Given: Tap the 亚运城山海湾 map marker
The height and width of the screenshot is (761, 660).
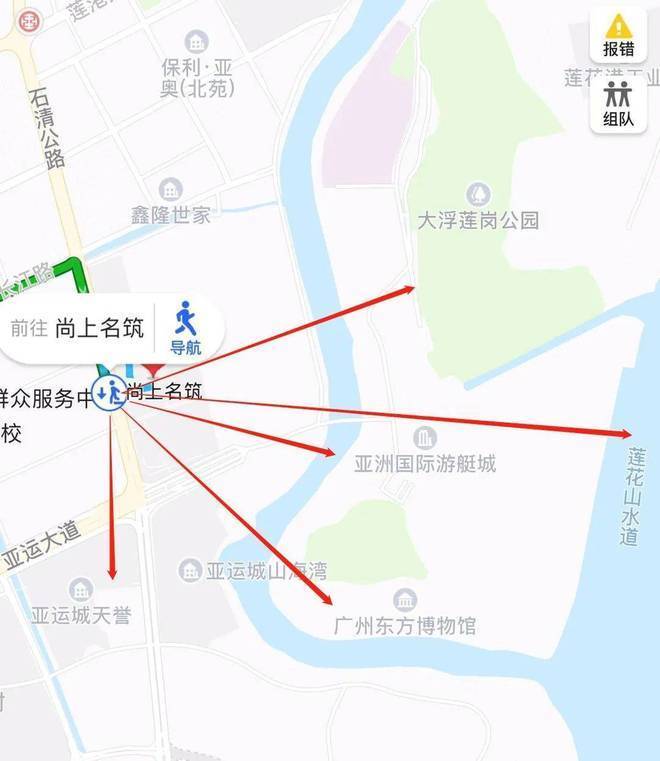Looking at the screenshot, I should [x=190, y=571].
